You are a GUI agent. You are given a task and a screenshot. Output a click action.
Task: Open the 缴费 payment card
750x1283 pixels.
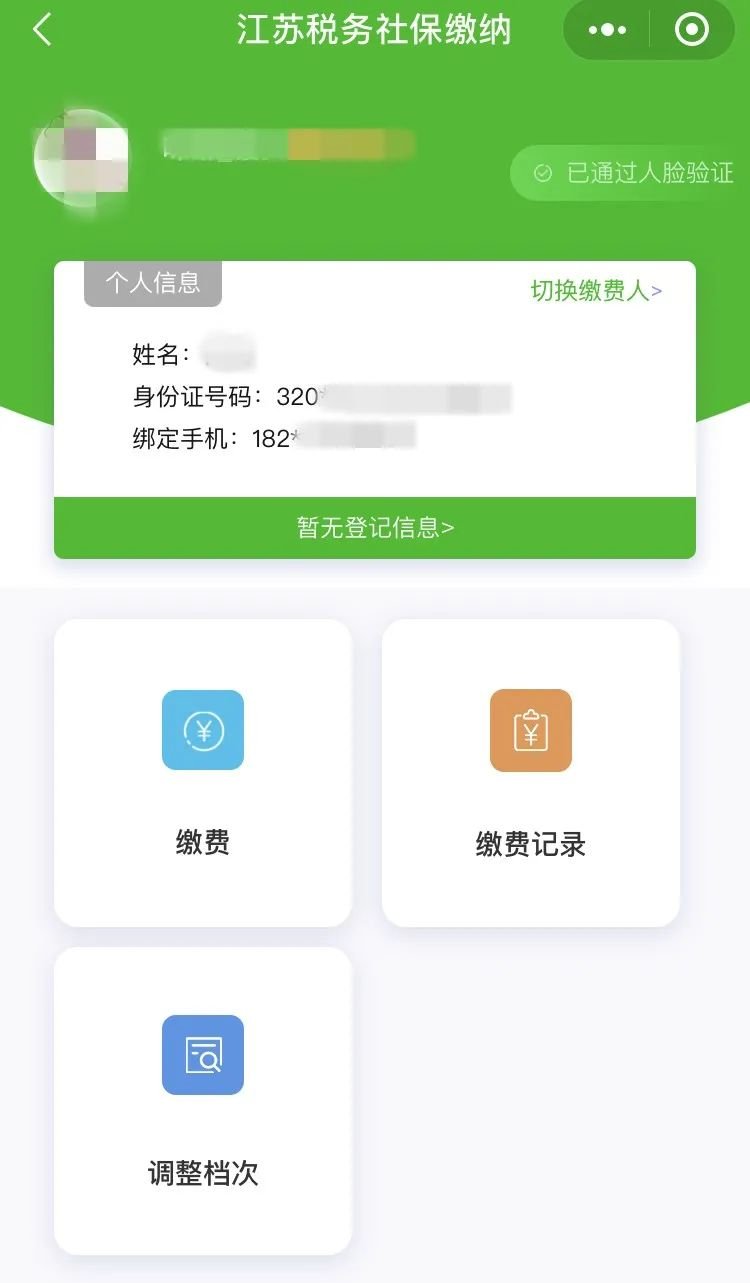(203, 772)
